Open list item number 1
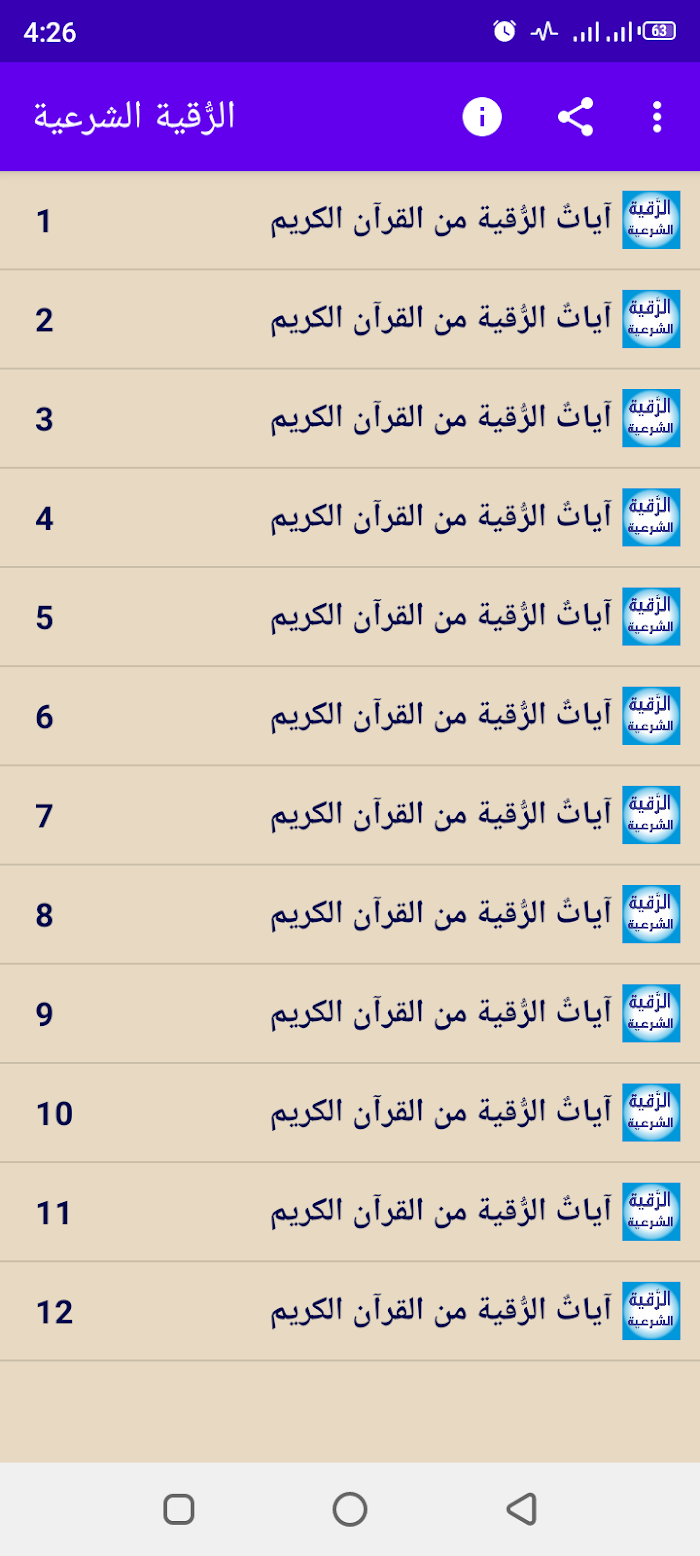This screenshot has width=700, height=1556. 350,220
